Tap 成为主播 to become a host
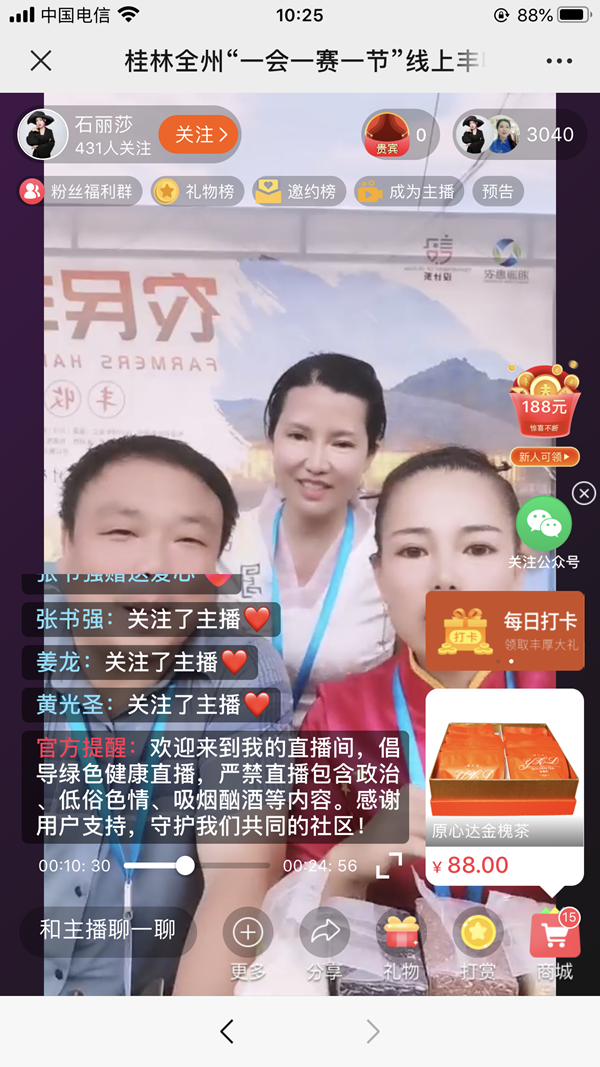Viewport: 600px width, 1067px height. click(407, 191)
